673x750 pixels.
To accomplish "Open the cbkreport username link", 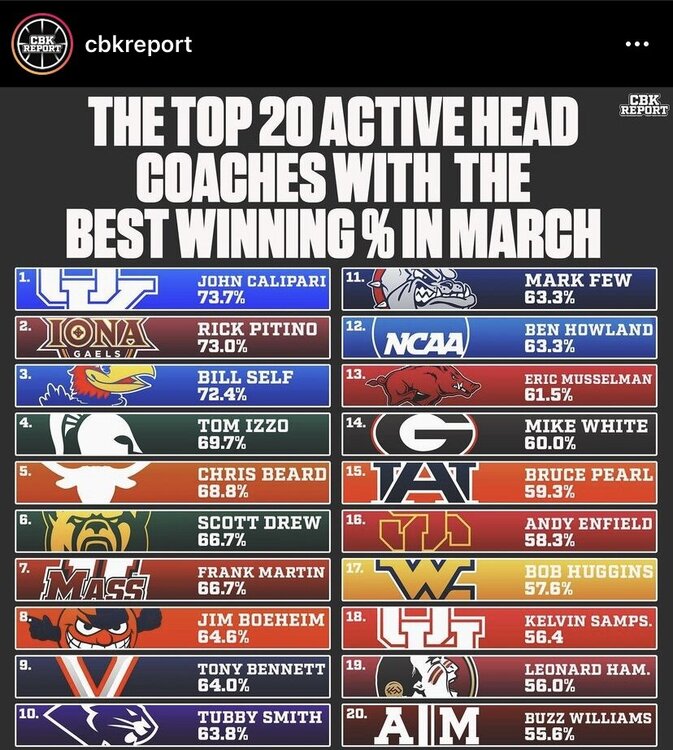I will pos(139,45).
